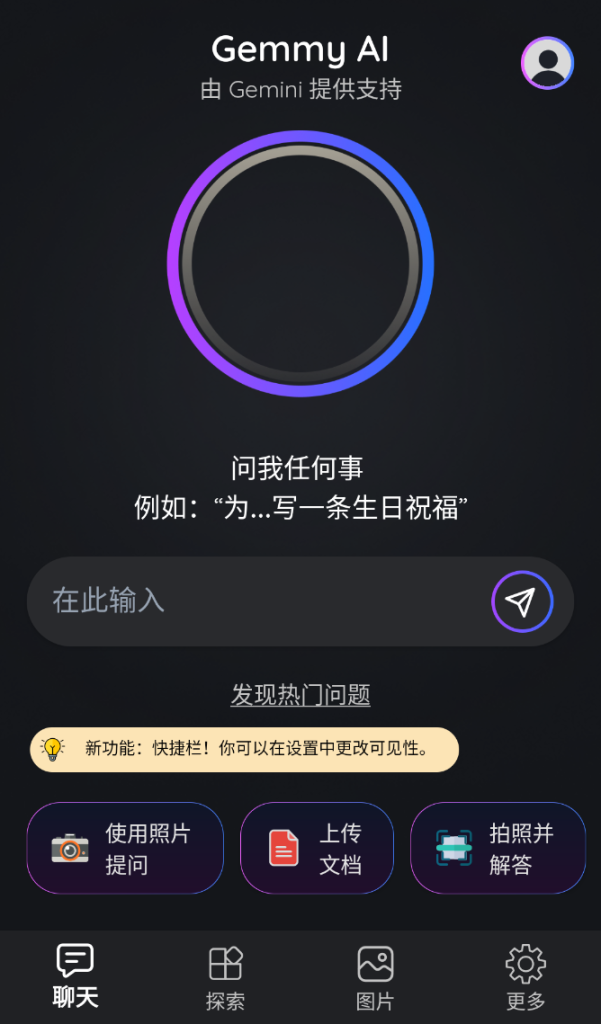Send the message with the arrow icon

pos(521,601)
